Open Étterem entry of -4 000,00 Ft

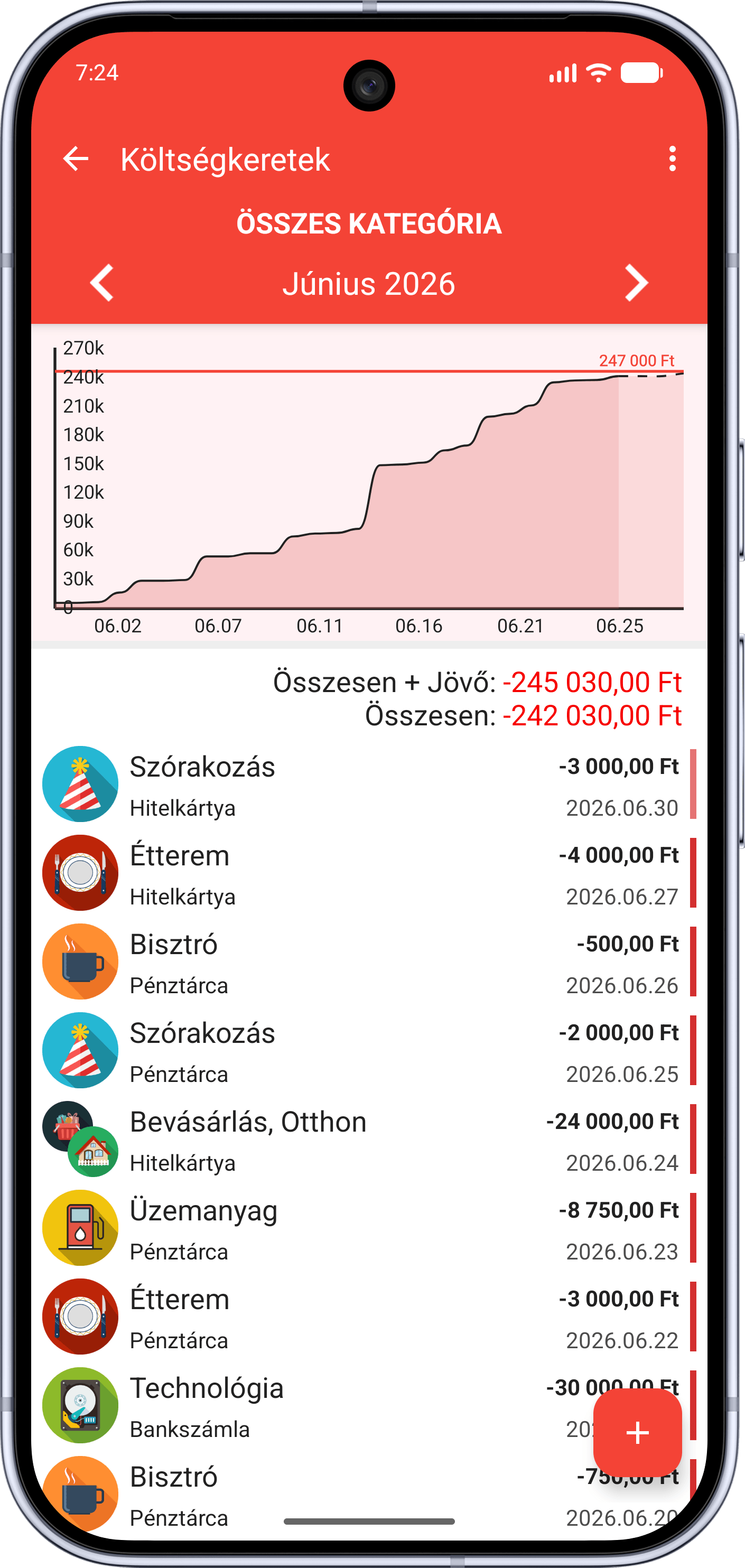click(x=369, y=873)
